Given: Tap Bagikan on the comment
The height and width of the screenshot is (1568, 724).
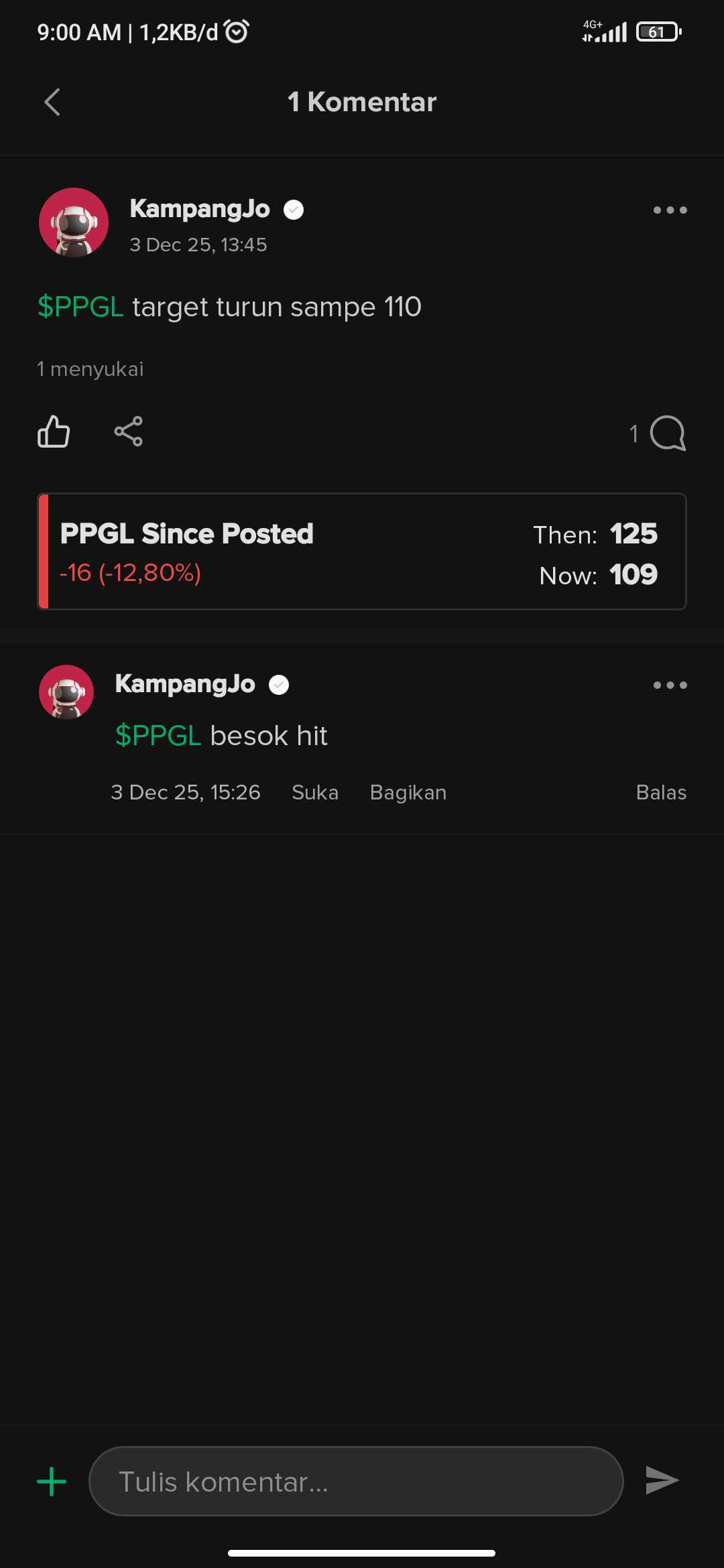Looking at the screenshot, I should pyautogui.click(x=408, y=793).
